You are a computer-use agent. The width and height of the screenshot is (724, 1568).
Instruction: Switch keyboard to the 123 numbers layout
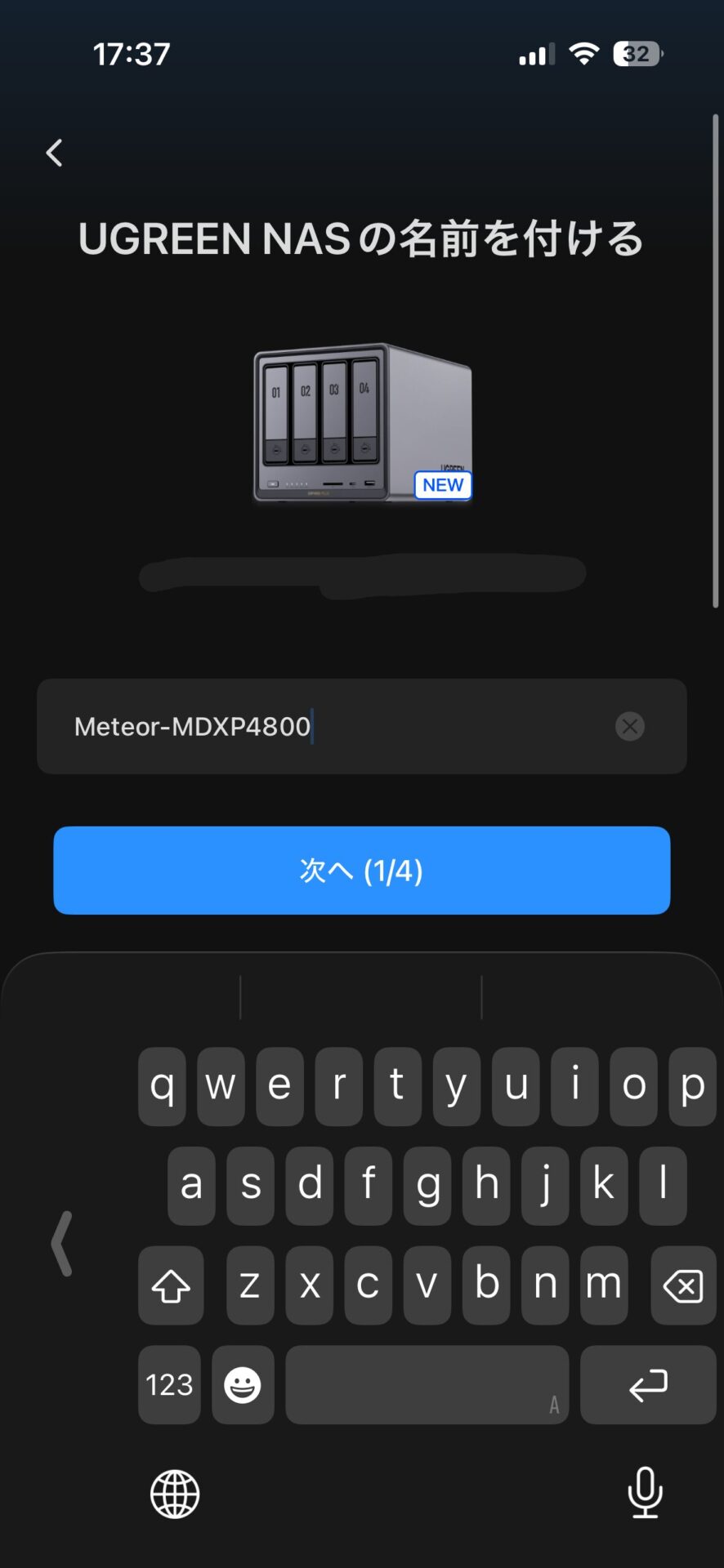click(169, 1385)
